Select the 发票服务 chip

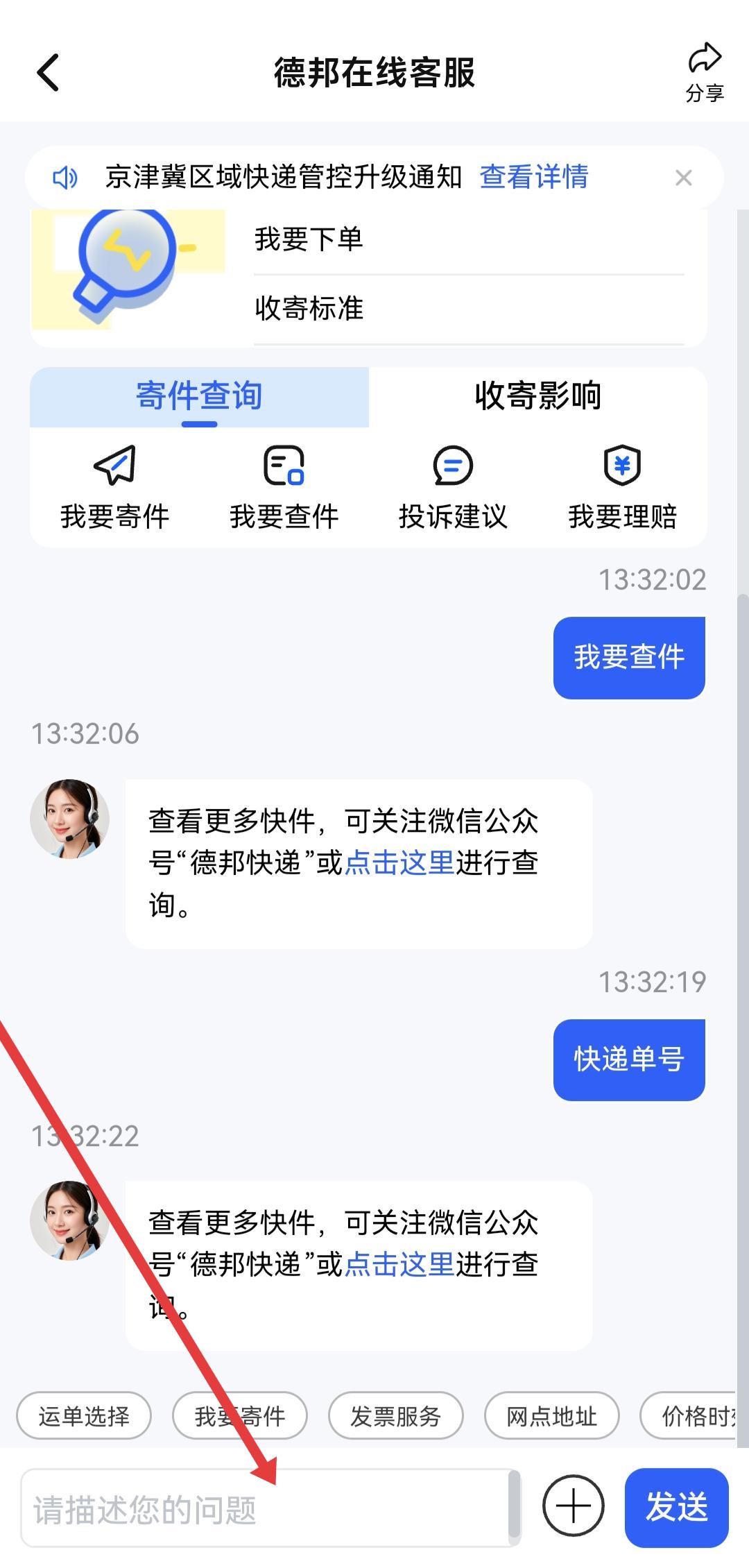click(395, 1416)
